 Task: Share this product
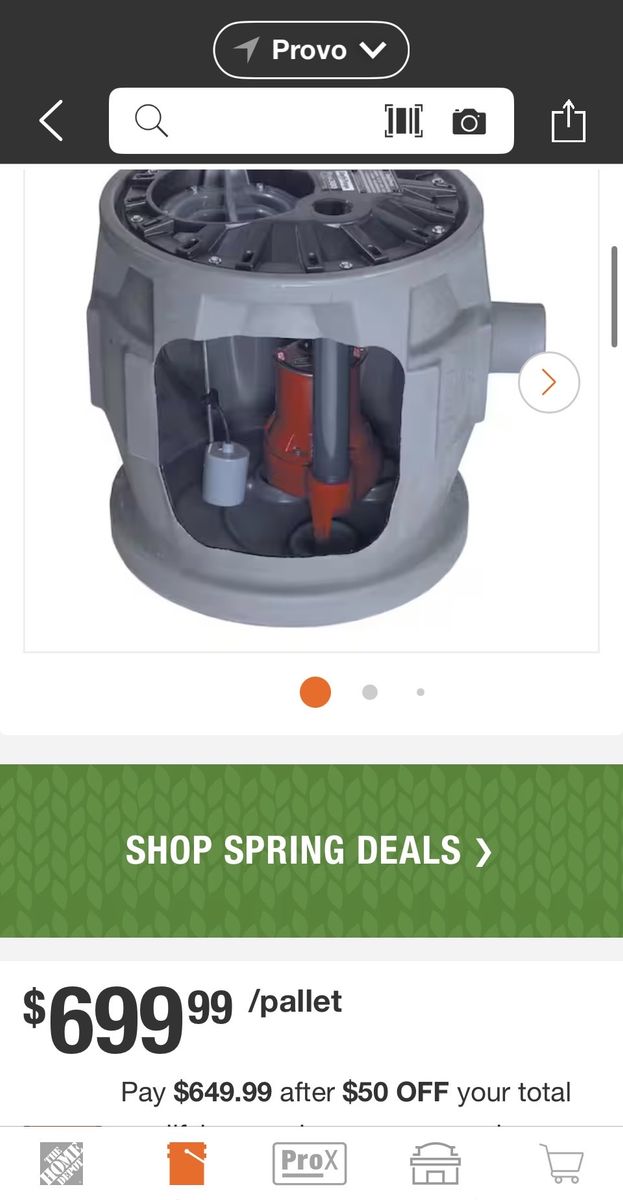[568, 122]
